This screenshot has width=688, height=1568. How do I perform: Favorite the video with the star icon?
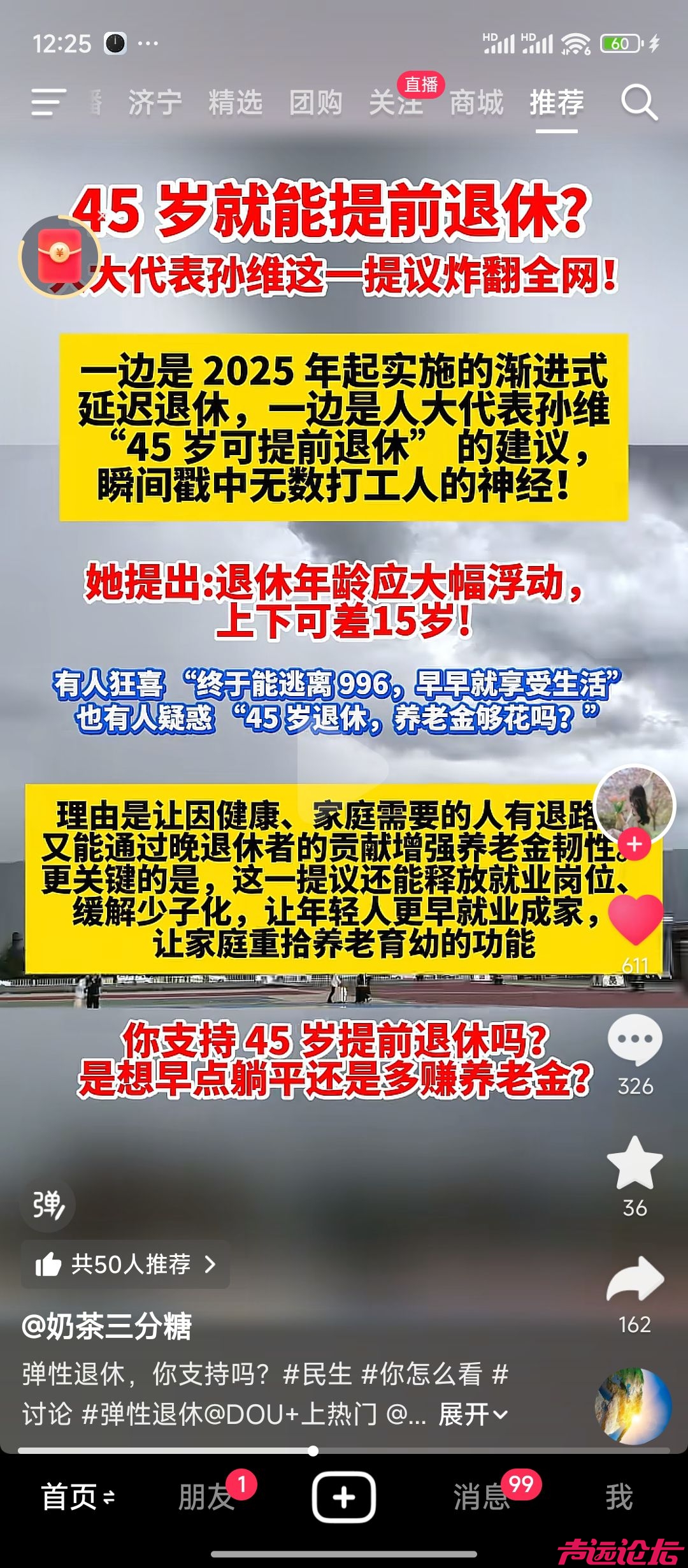click(x=634, y=1163)
